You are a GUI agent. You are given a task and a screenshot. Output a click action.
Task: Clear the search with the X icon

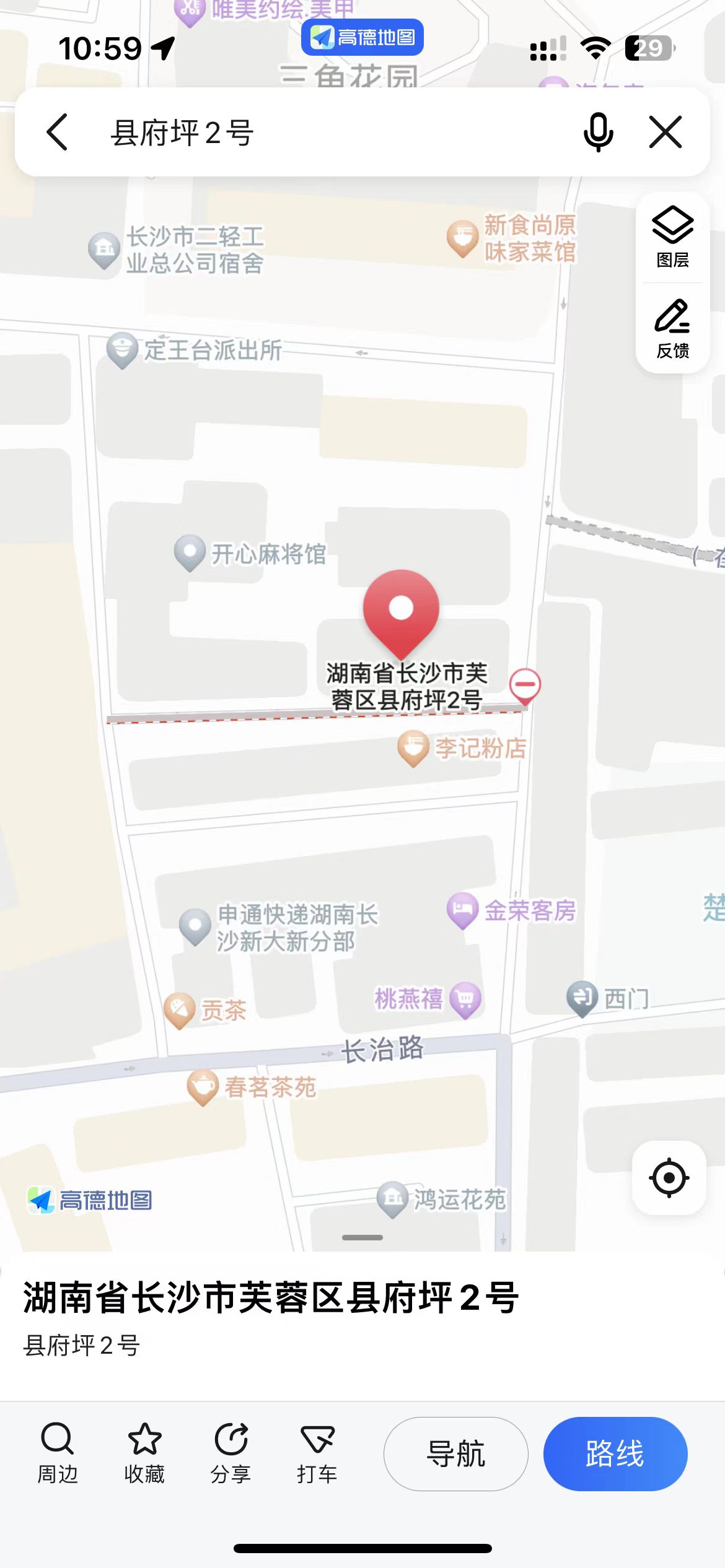coord(666,132)
